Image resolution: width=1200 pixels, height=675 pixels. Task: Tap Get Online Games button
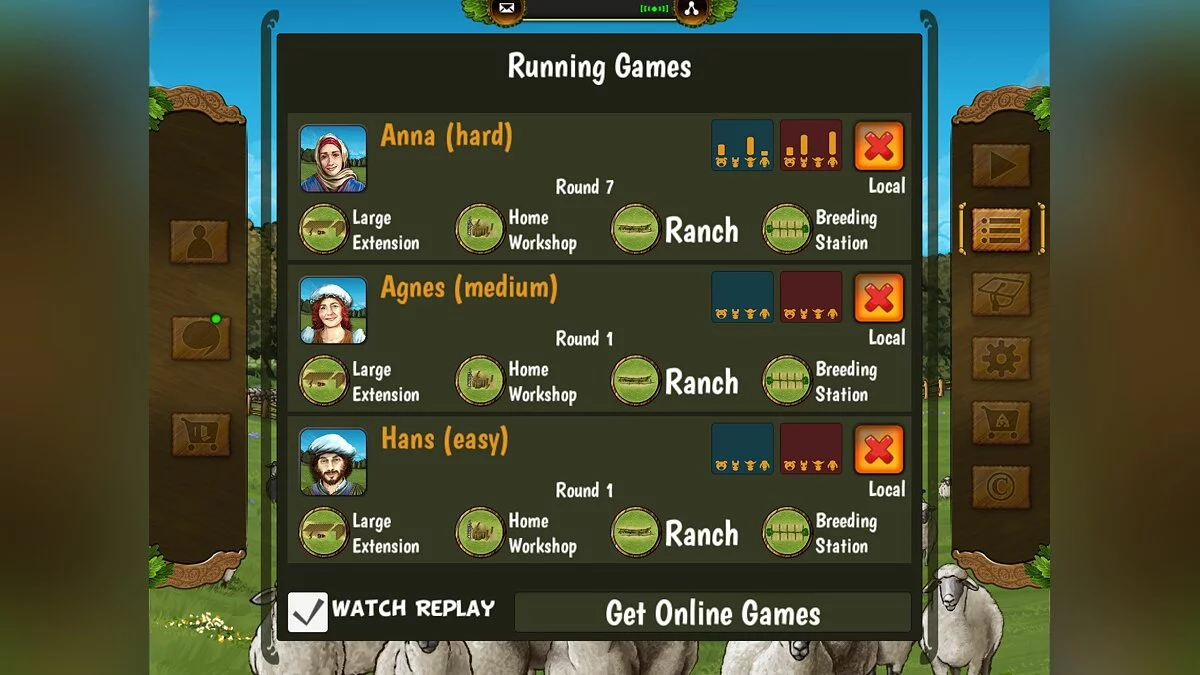(712, 613)
